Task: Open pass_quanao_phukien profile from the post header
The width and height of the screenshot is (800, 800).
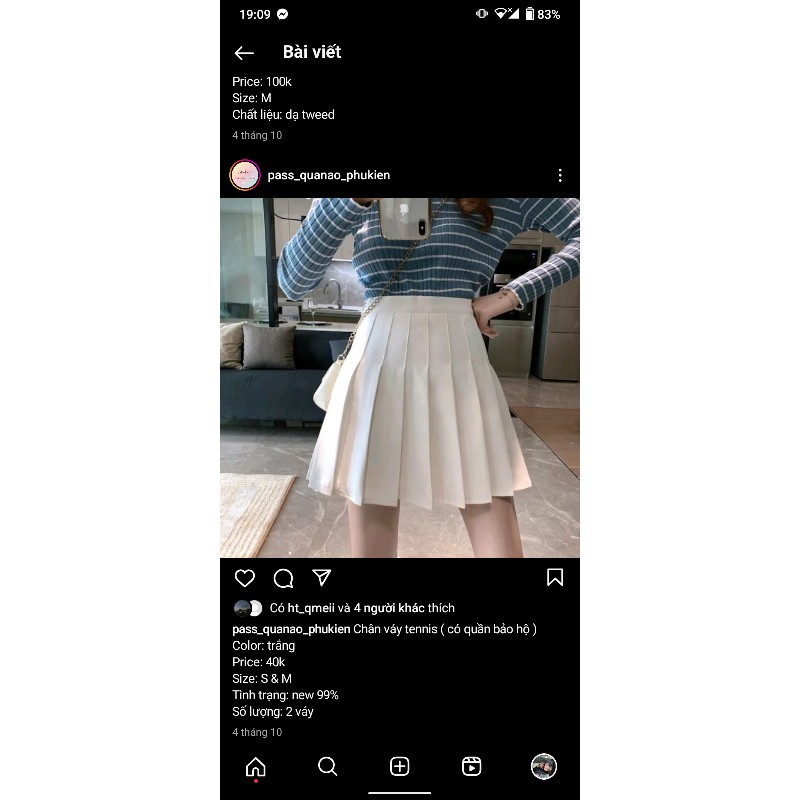Action: pos(328,175)
